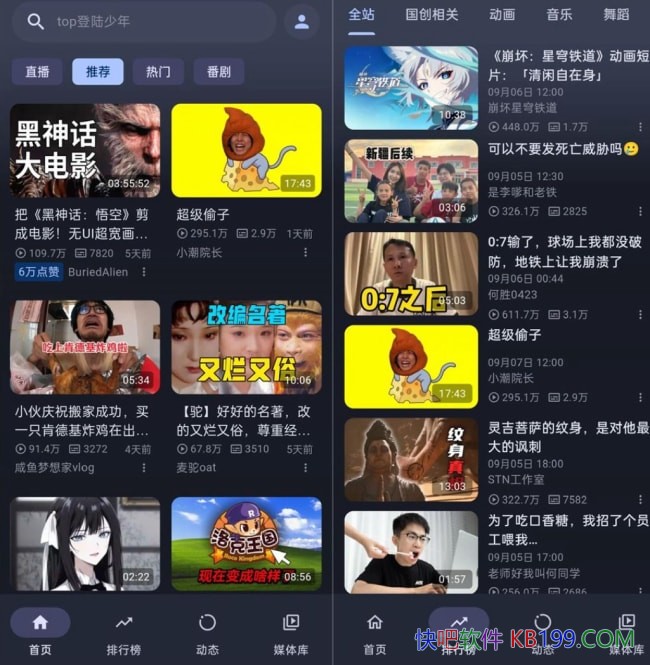The width and height of the screenshot is (650, 665).
Task: Switch to the 动画 ranking tab
Action: (502, 15)
